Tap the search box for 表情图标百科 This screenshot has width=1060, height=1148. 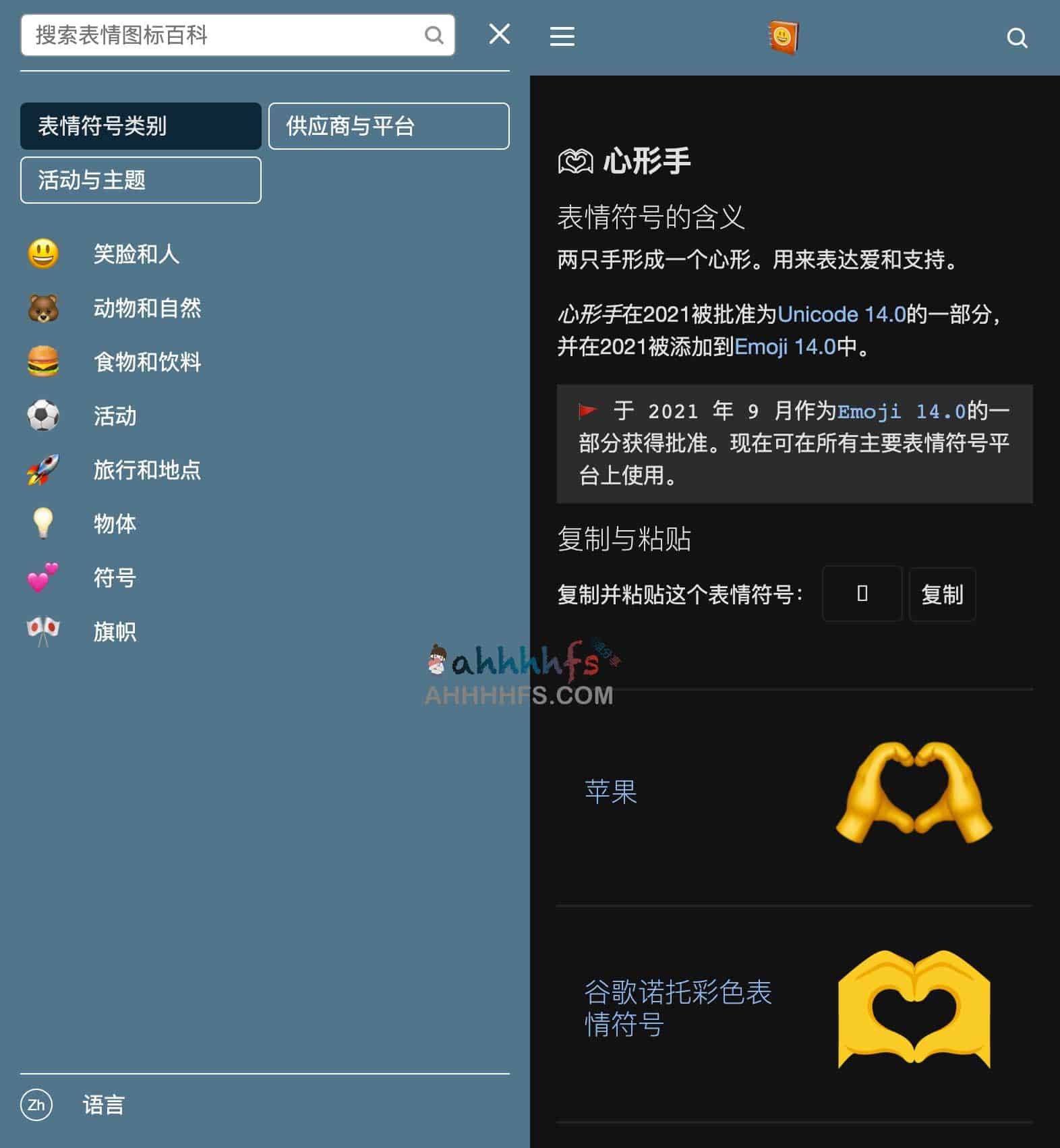click(223, 35)
